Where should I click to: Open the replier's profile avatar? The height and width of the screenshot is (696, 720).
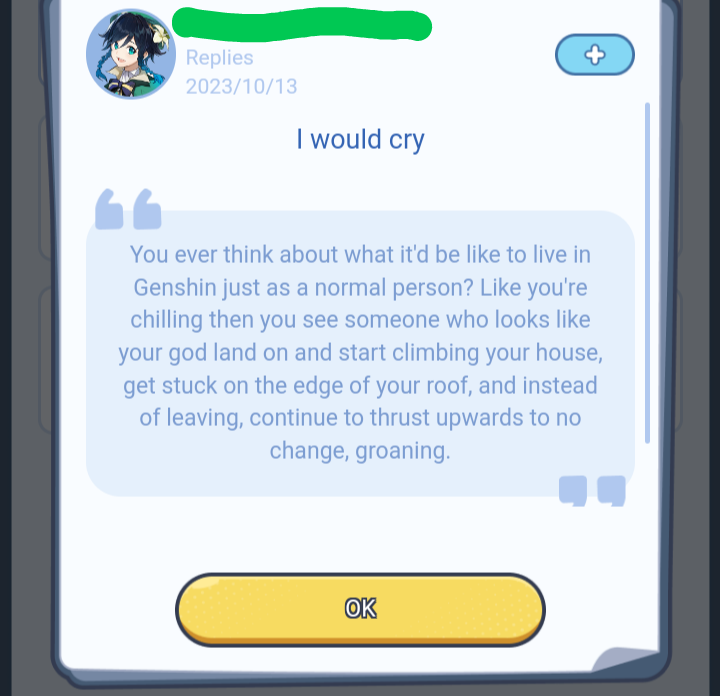tap(131, 54)
